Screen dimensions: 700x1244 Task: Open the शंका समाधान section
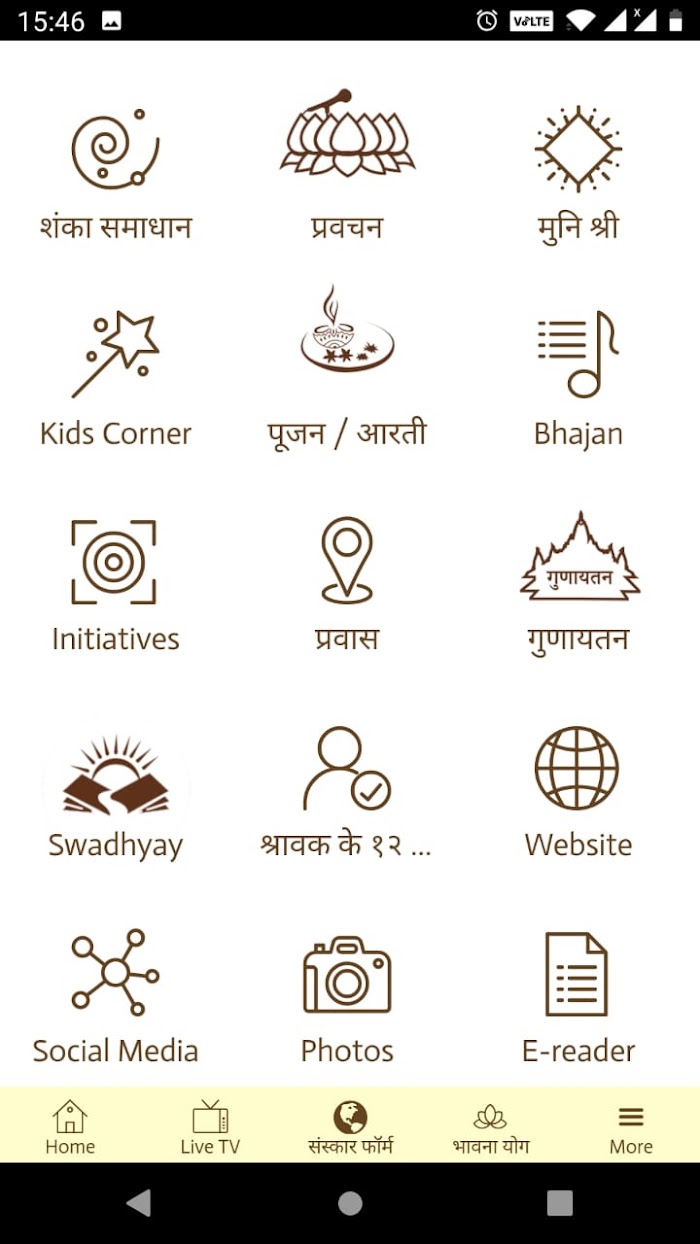tap(115, 175)
